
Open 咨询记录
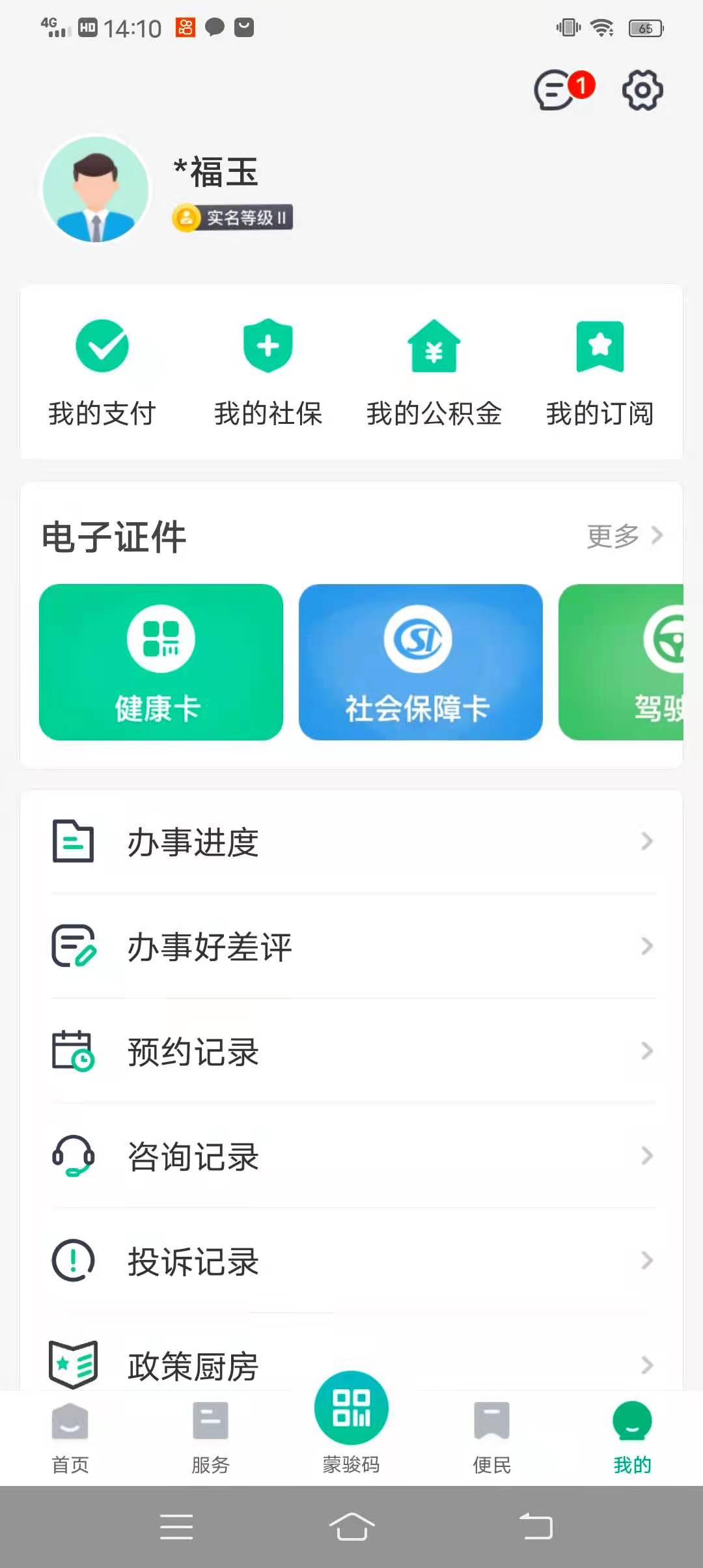[351, 1156]
